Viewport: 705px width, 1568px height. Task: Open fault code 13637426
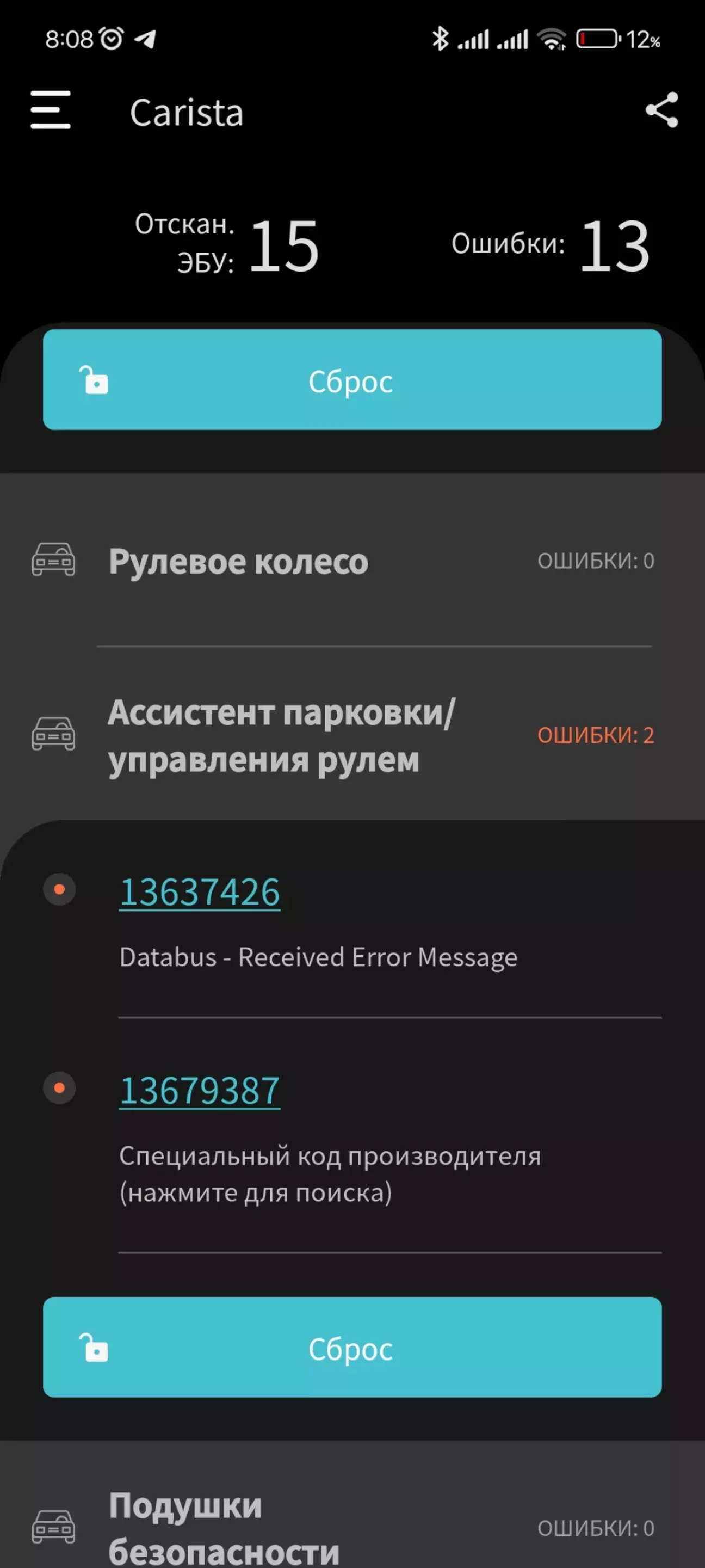(200, 893)
